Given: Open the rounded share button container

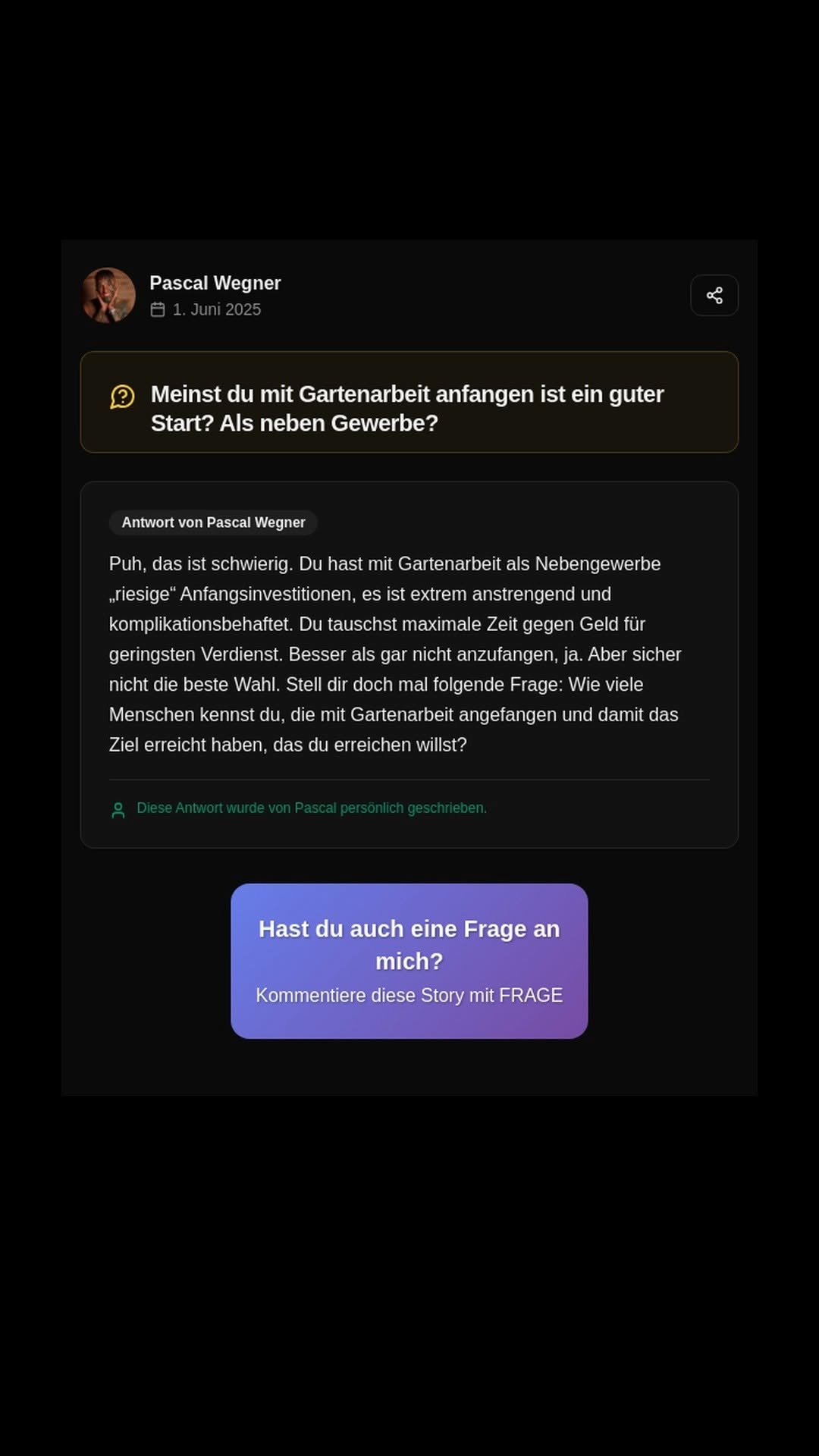Looking at the screenshot, I should pos(714,295).
